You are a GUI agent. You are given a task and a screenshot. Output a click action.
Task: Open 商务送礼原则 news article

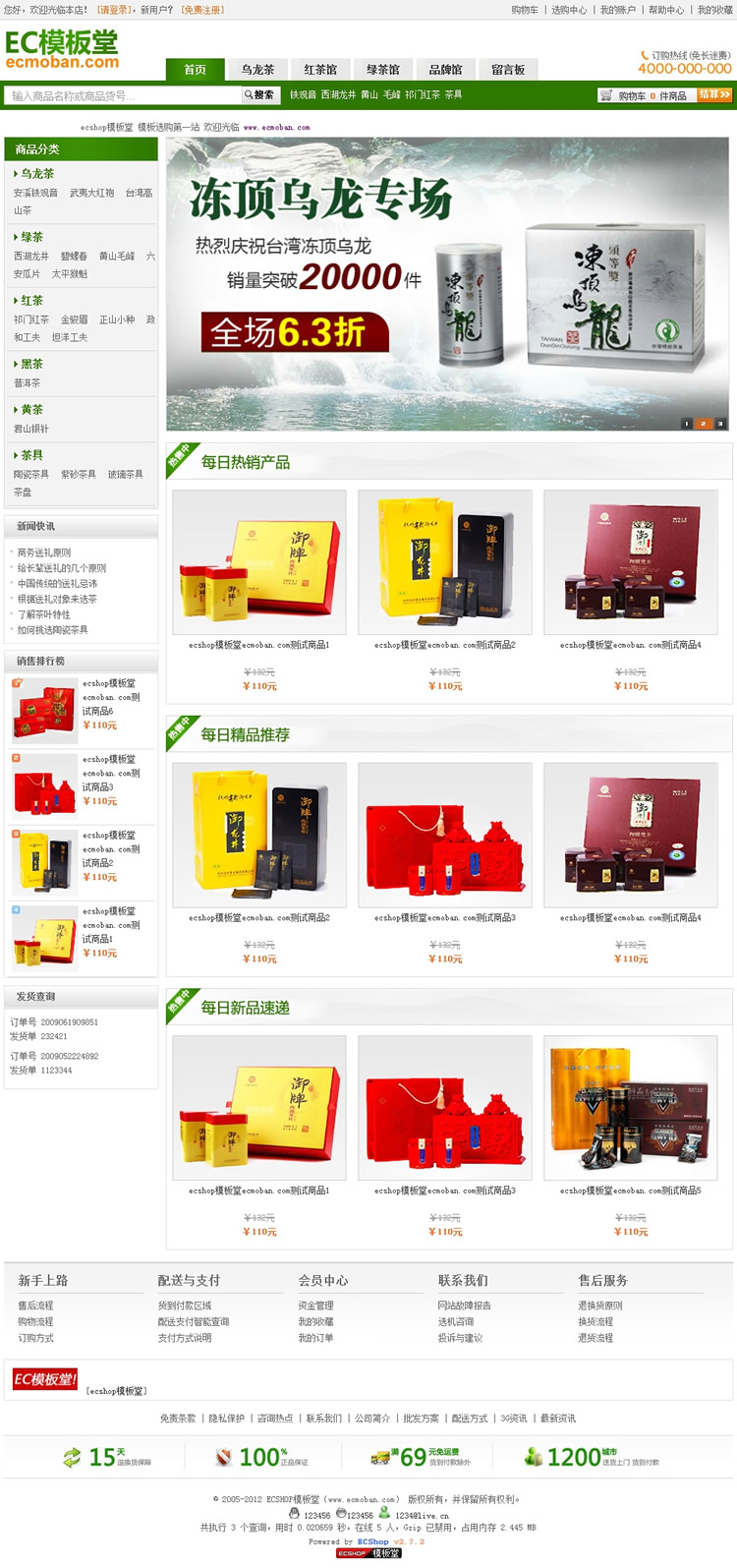[x=44, y=552]
